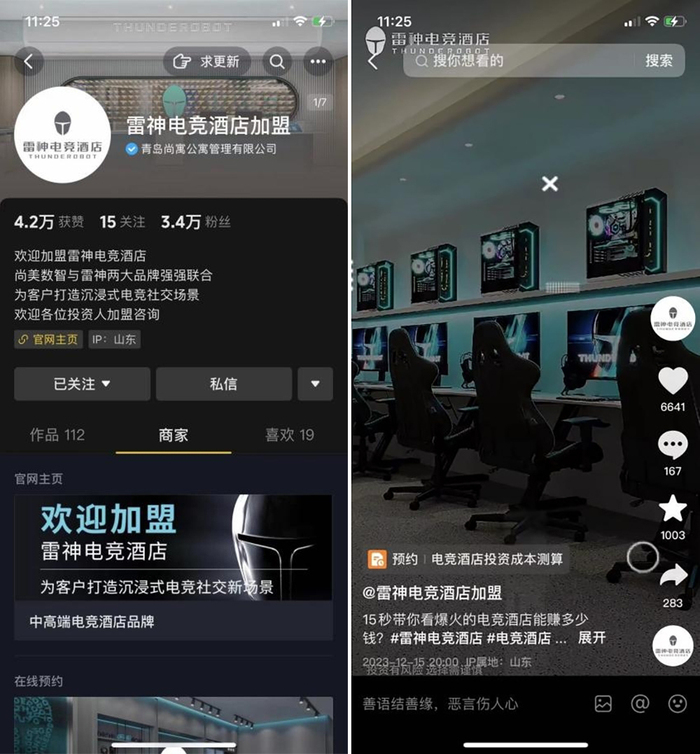700x754 pixels.
Task: Open the 官网主页 link chip
Action: coord(49,339)
